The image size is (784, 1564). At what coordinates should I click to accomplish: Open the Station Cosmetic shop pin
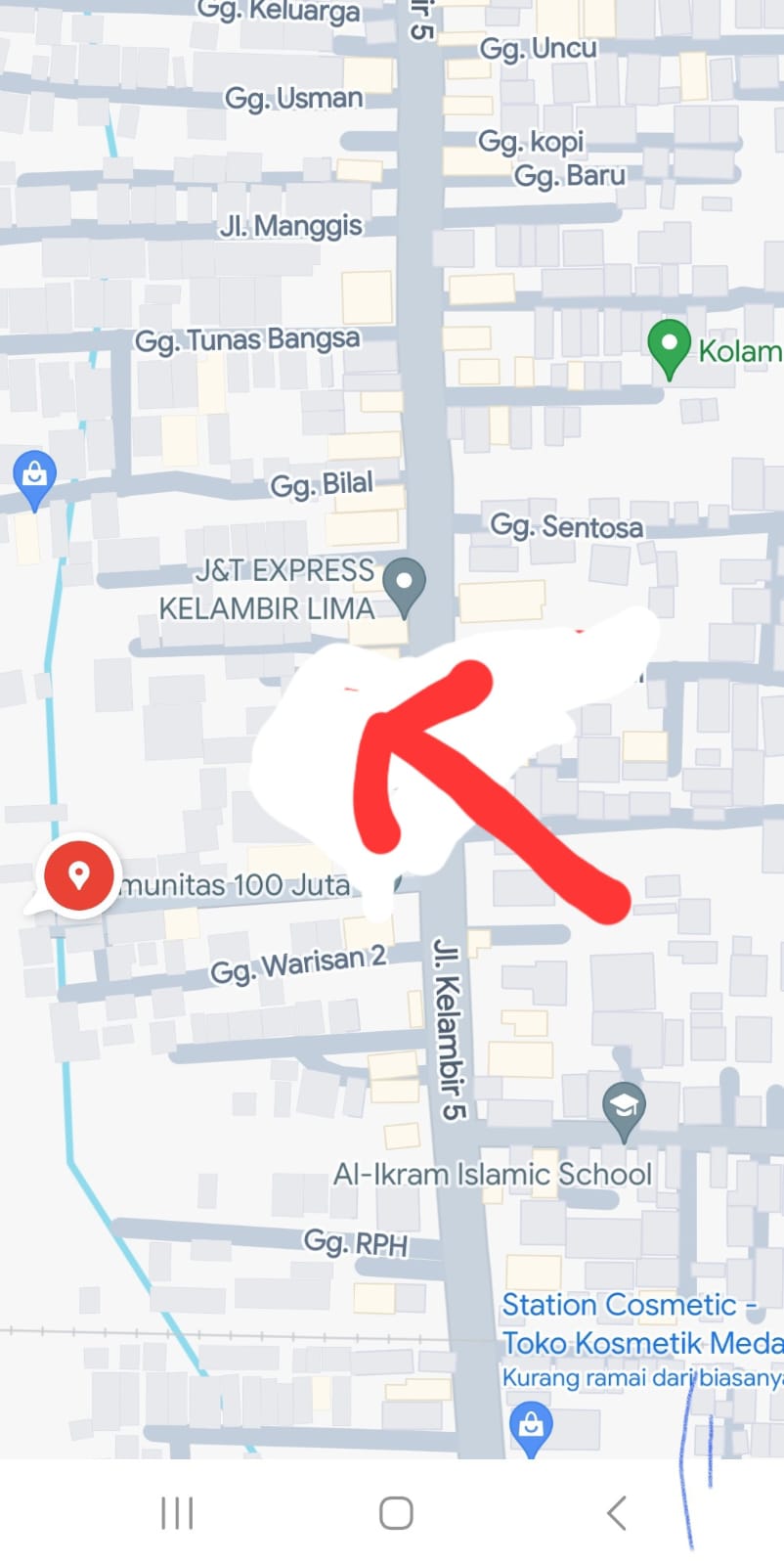click(531, 1427)
